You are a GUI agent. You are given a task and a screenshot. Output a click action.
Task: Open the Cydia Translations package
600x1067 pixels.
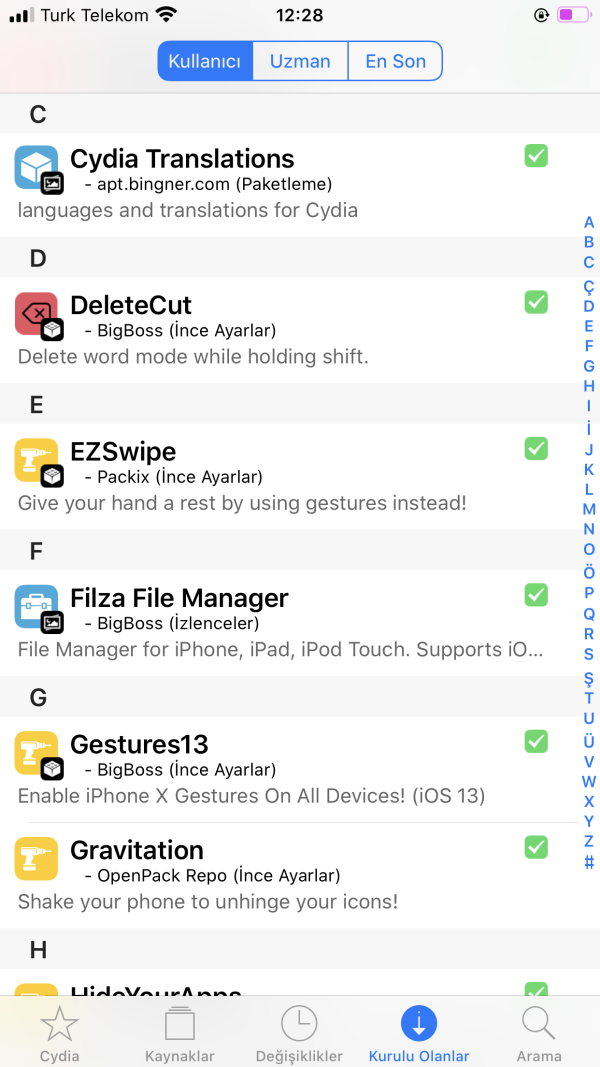click(x=280, y=184)
